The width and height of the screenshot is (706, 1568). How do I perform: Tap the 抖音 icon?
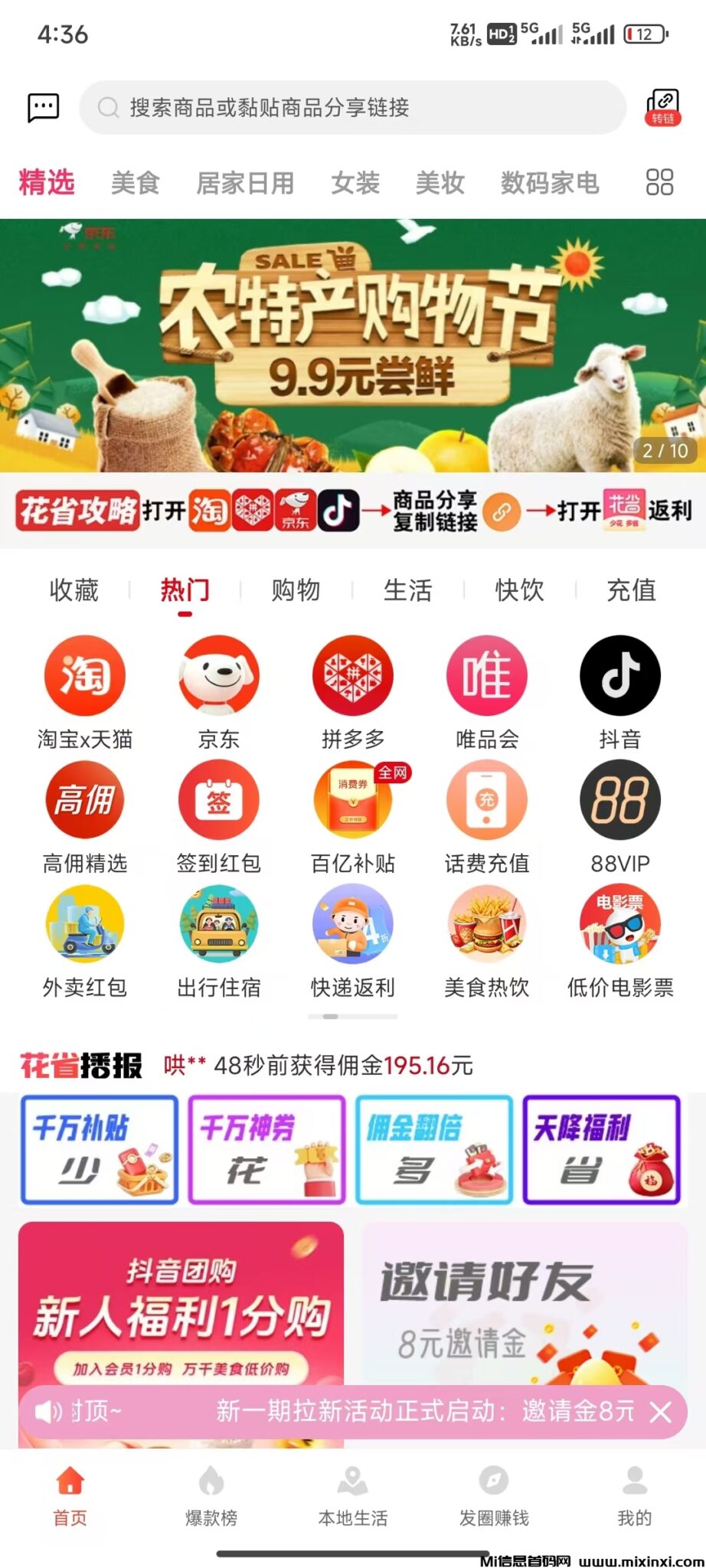tap(619, 677)
